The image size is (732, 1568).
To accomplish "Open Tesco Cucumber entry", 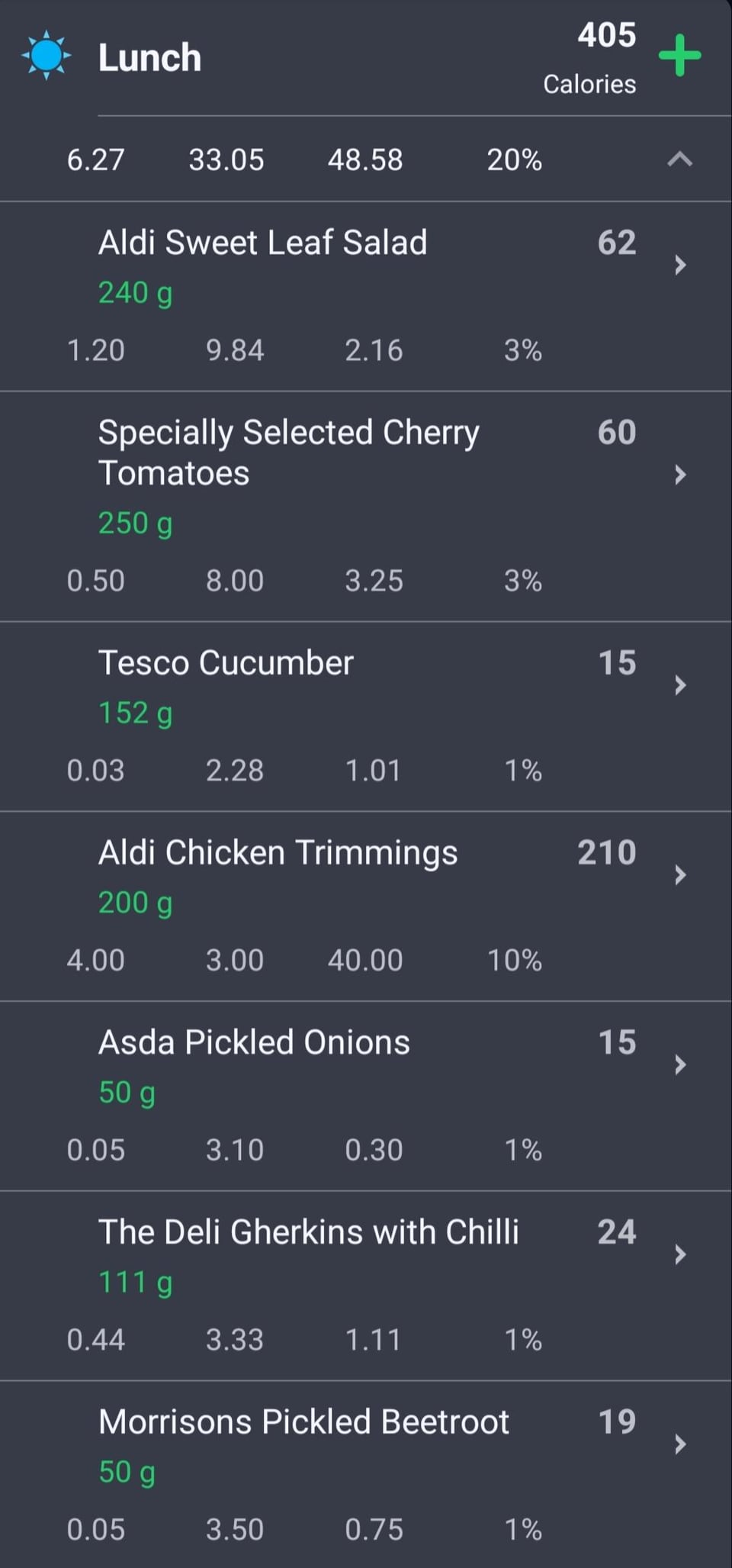I will point(366,716).
